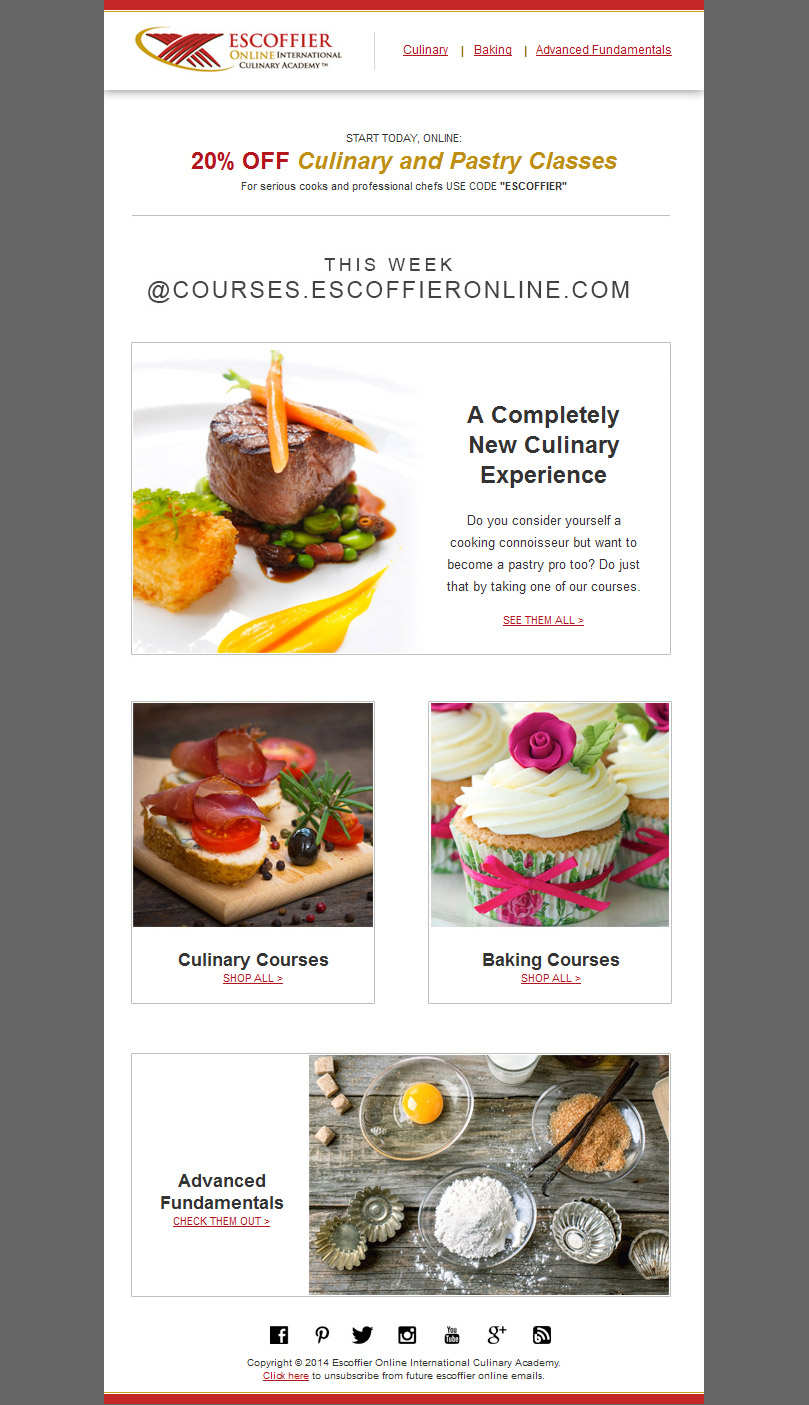The width and height of the screenshot is (809, 1405).
Task: Open the Baking link in the header
Action: click(x=493, y=50)
